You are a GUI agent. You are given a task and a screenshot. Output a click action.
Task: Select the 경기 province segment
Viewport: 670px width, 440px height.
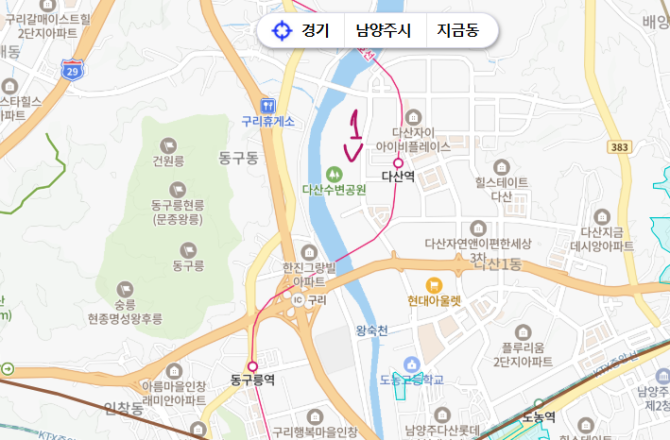pyautogui.click(x=314, y=30)
